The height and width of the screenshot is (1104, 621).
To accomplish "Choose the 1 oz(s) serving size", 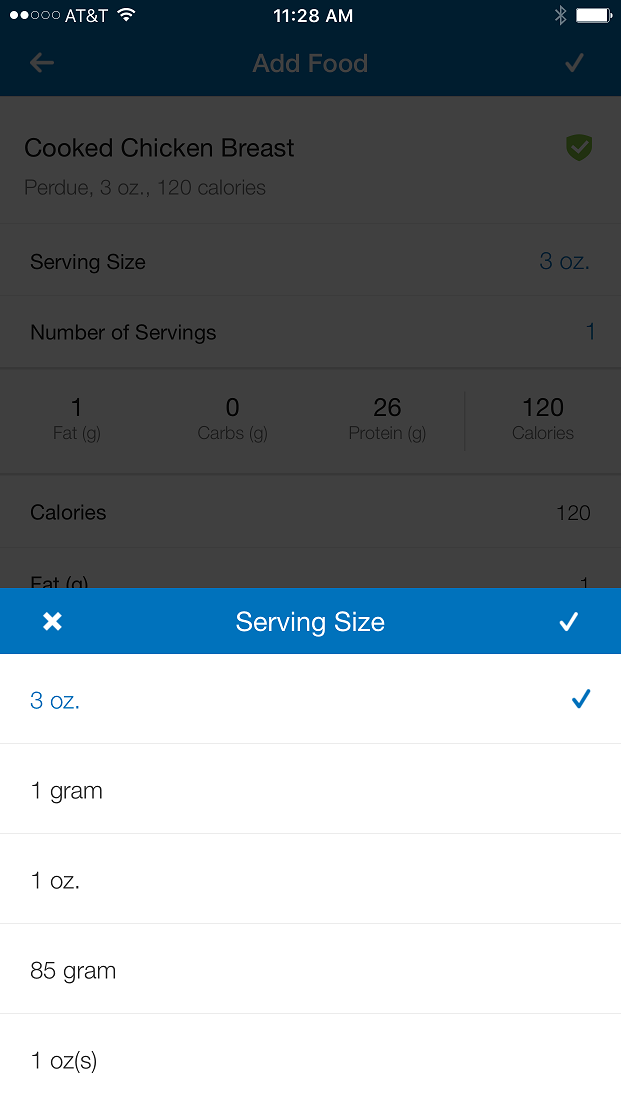I will tap(310, 1059).
